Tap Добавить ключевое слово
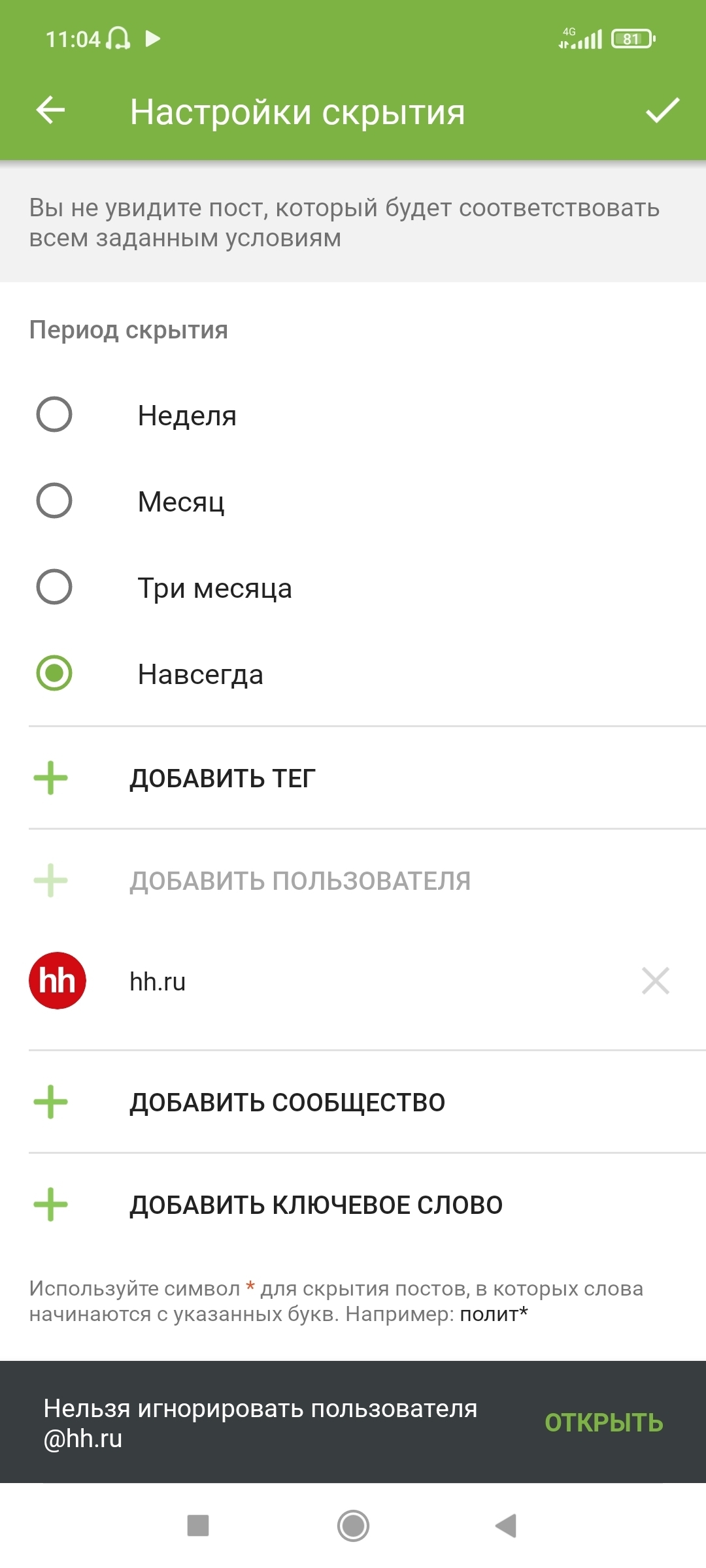 pos(316,1205)
